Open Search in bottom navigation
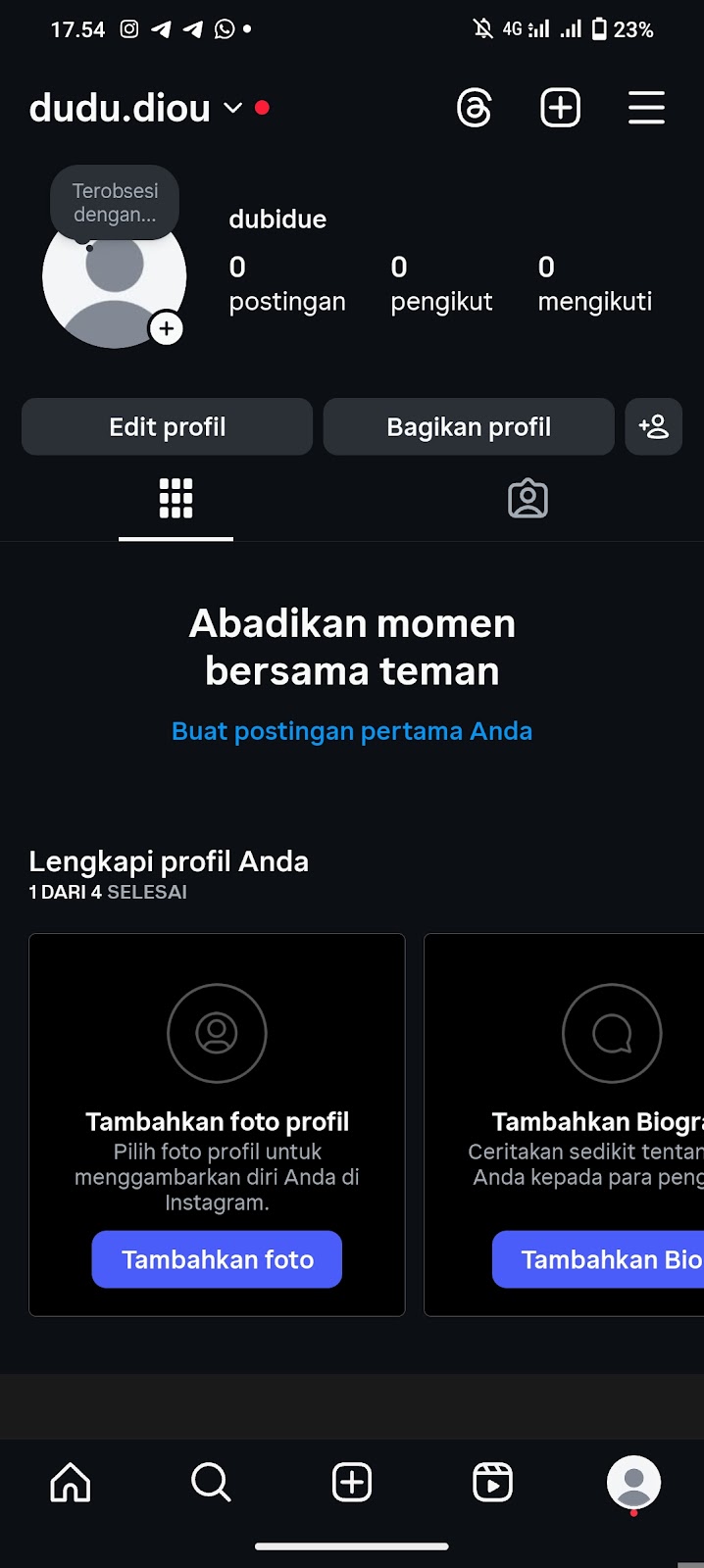Viewport: 704px width, 1568px height. (x=211, y=1482)
